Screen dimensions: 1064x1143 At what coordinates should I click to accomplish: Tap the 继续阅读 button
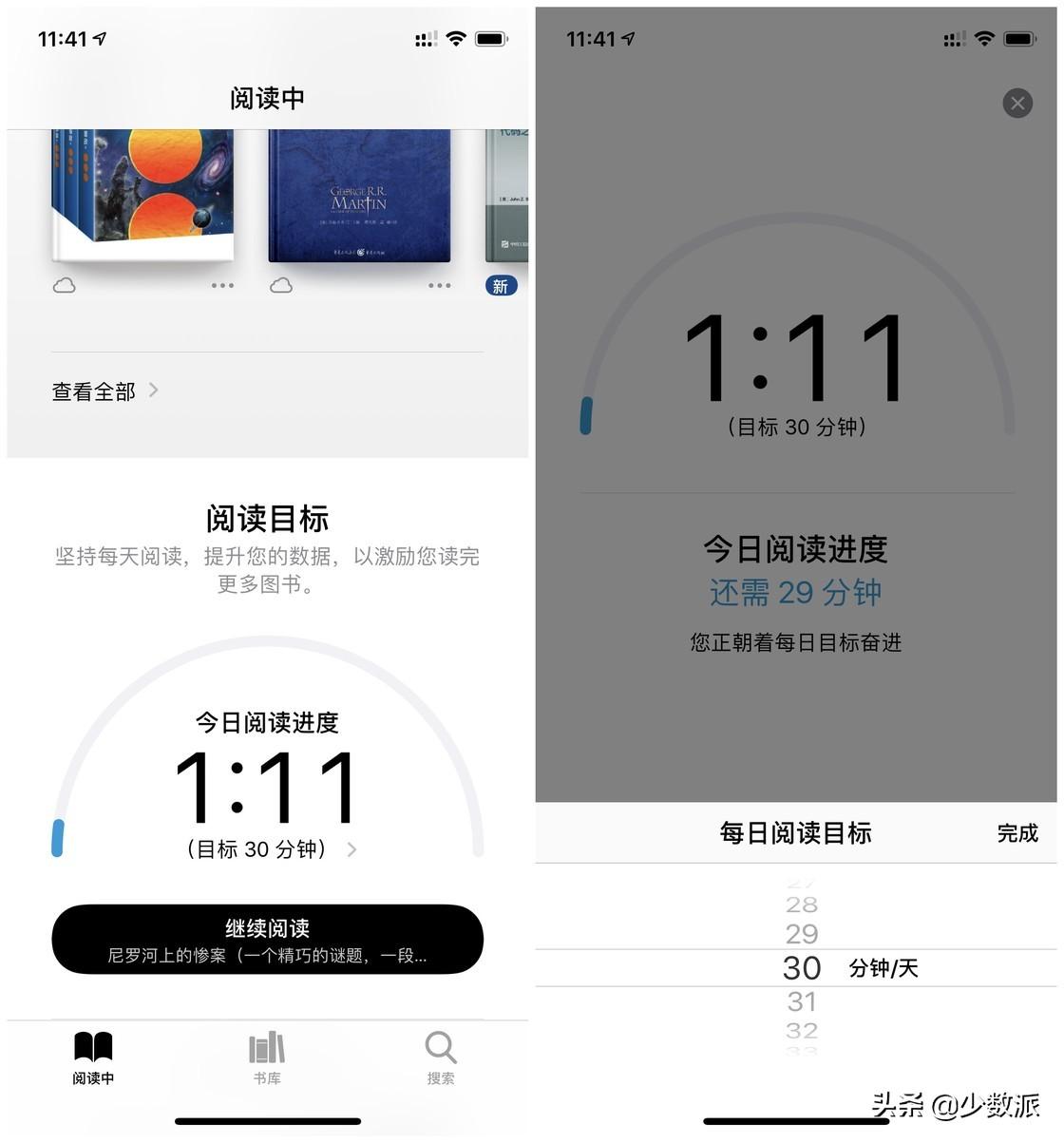(x=267, y=939)
